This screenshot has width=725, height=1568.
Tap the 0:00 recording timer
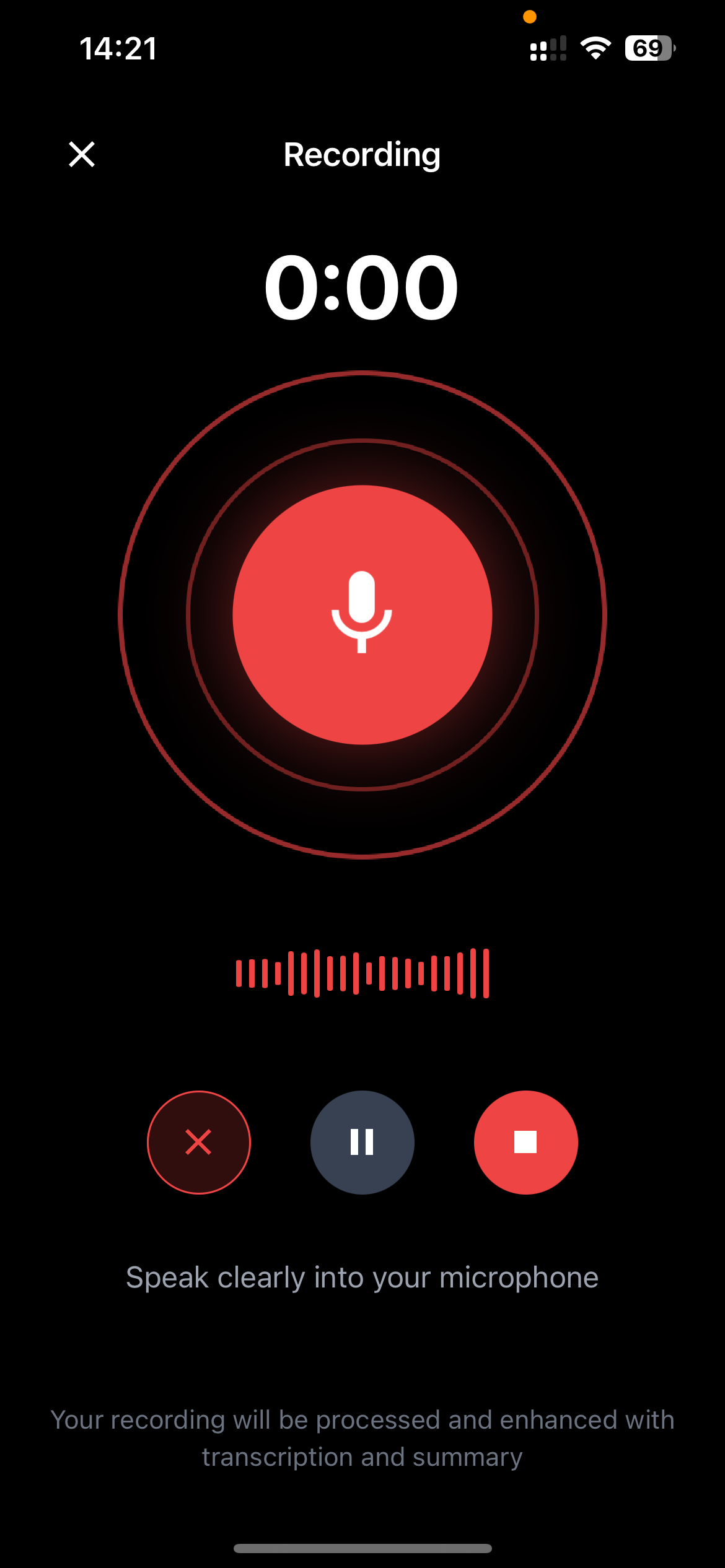(x=362, y=288)
